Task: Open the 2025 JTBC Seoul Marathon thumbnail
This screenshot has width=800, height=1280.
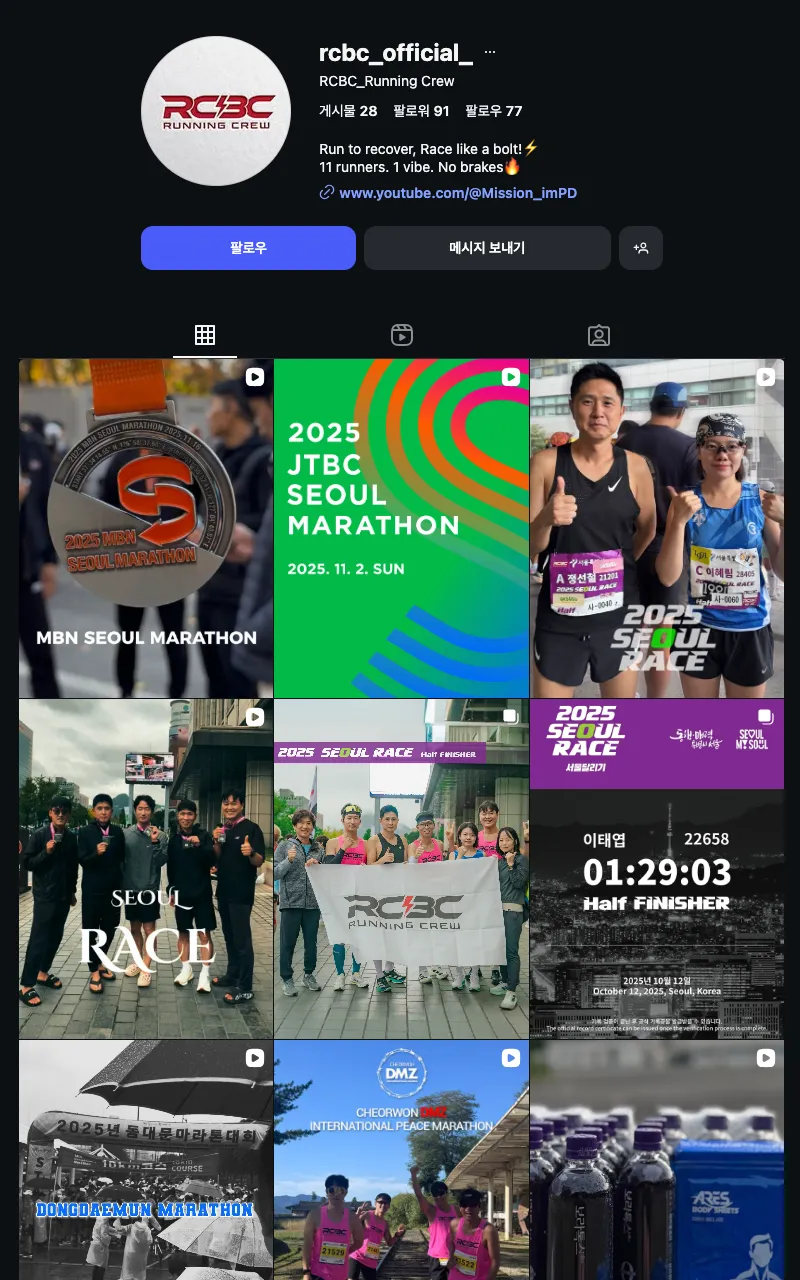Action: point(401,527)
